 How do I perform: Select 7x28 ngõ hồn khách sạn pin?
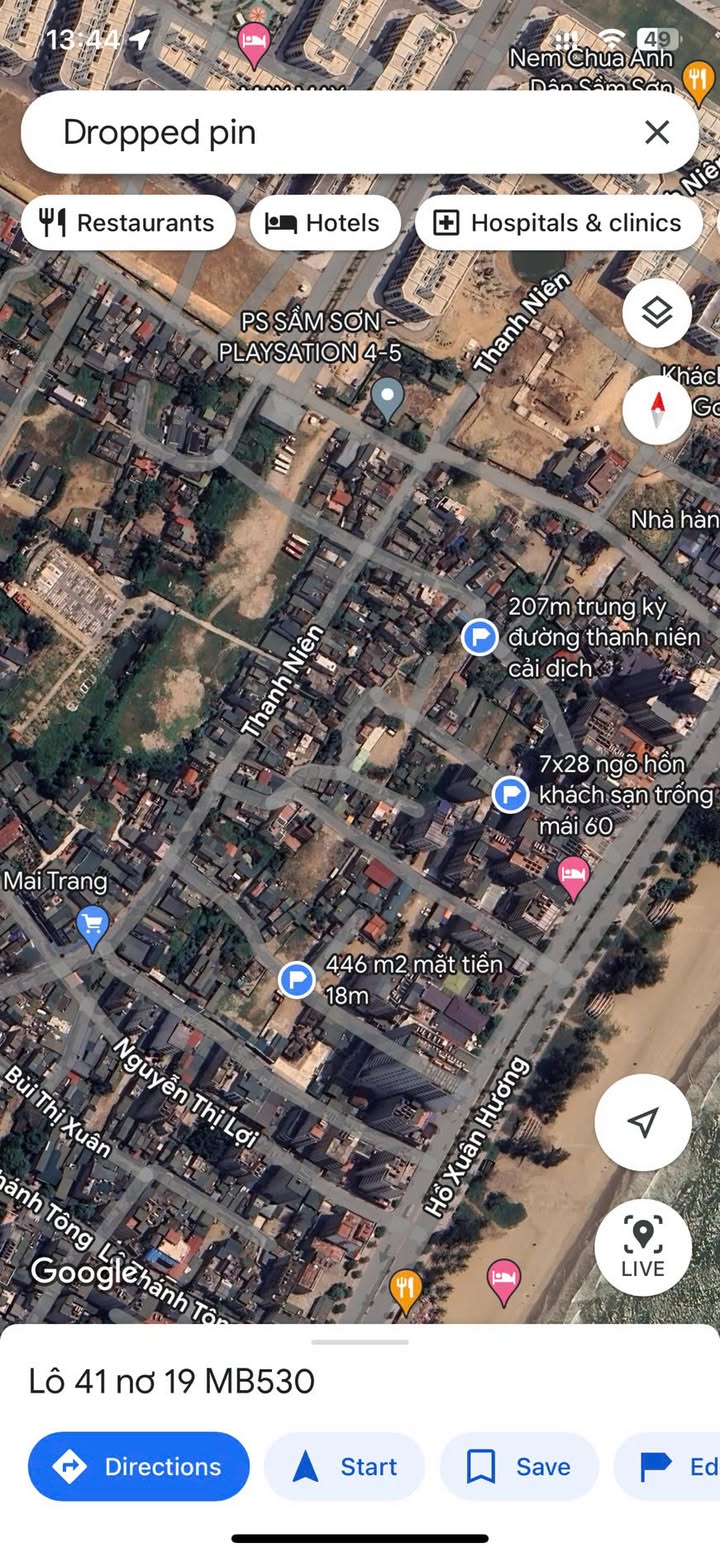point(511,795)
